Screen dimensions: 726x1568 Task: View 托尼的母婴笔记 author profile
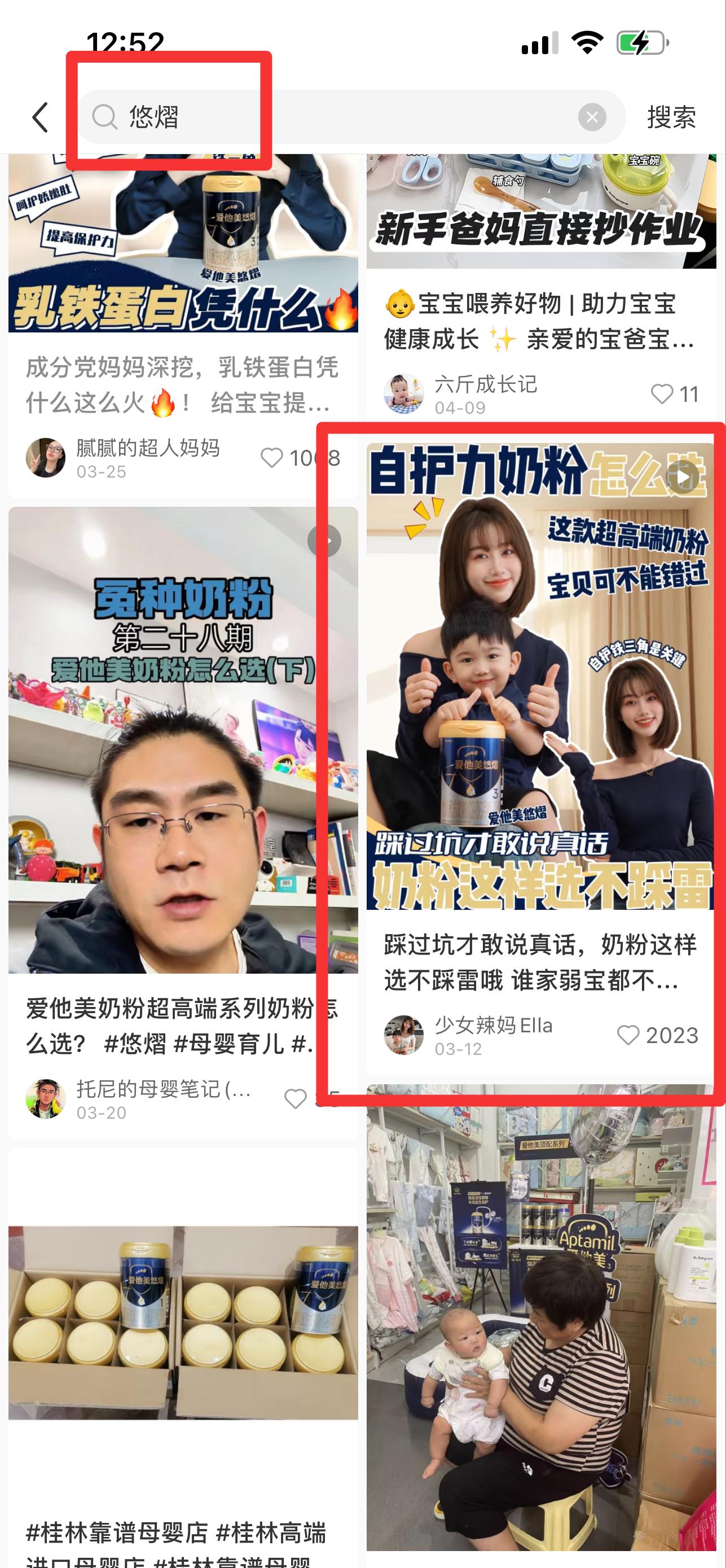(46, 1099)
